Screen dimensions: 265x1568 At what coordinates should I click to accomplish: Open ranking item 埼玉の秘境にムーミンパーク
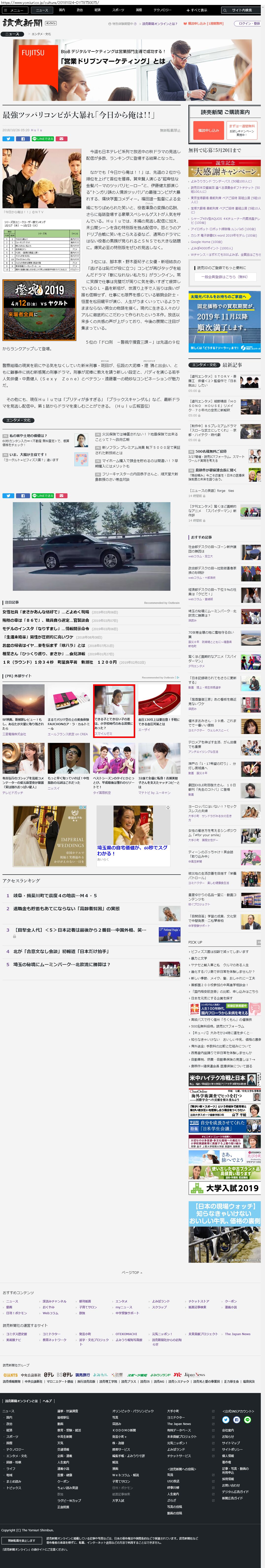(x=61, y=964)
